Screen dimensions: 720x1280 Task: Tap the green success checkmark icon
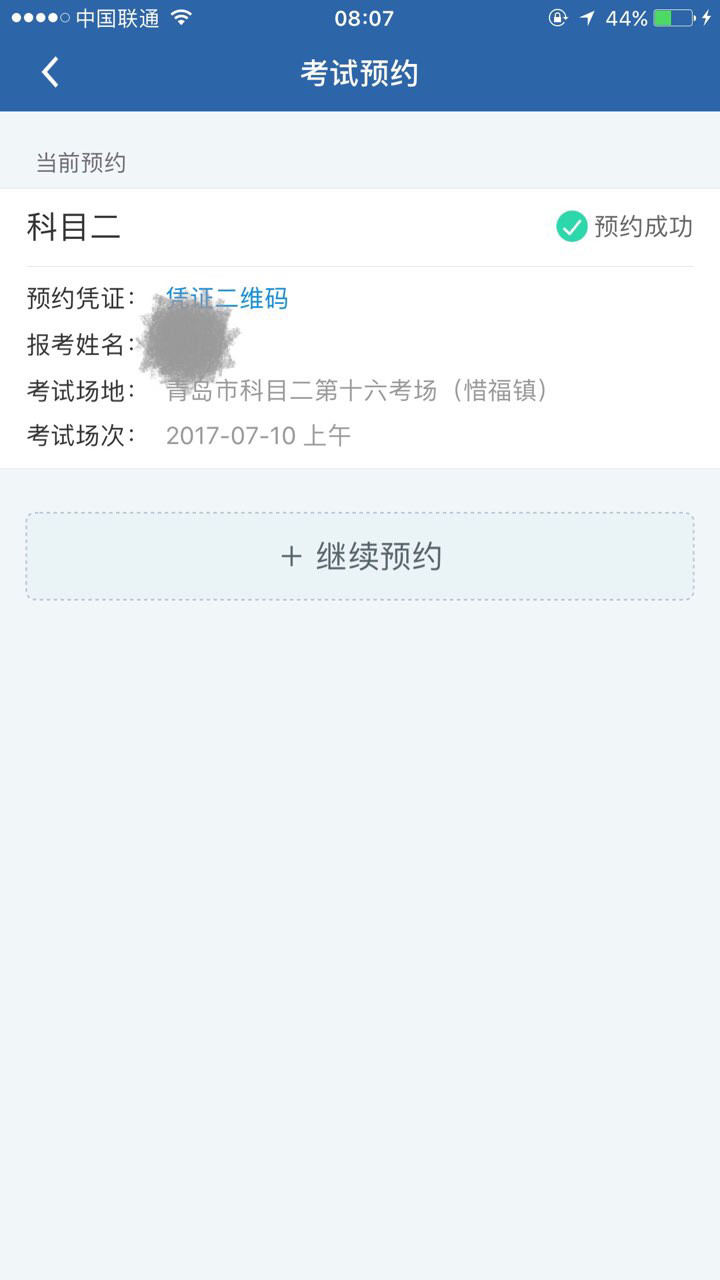(570, 227)
